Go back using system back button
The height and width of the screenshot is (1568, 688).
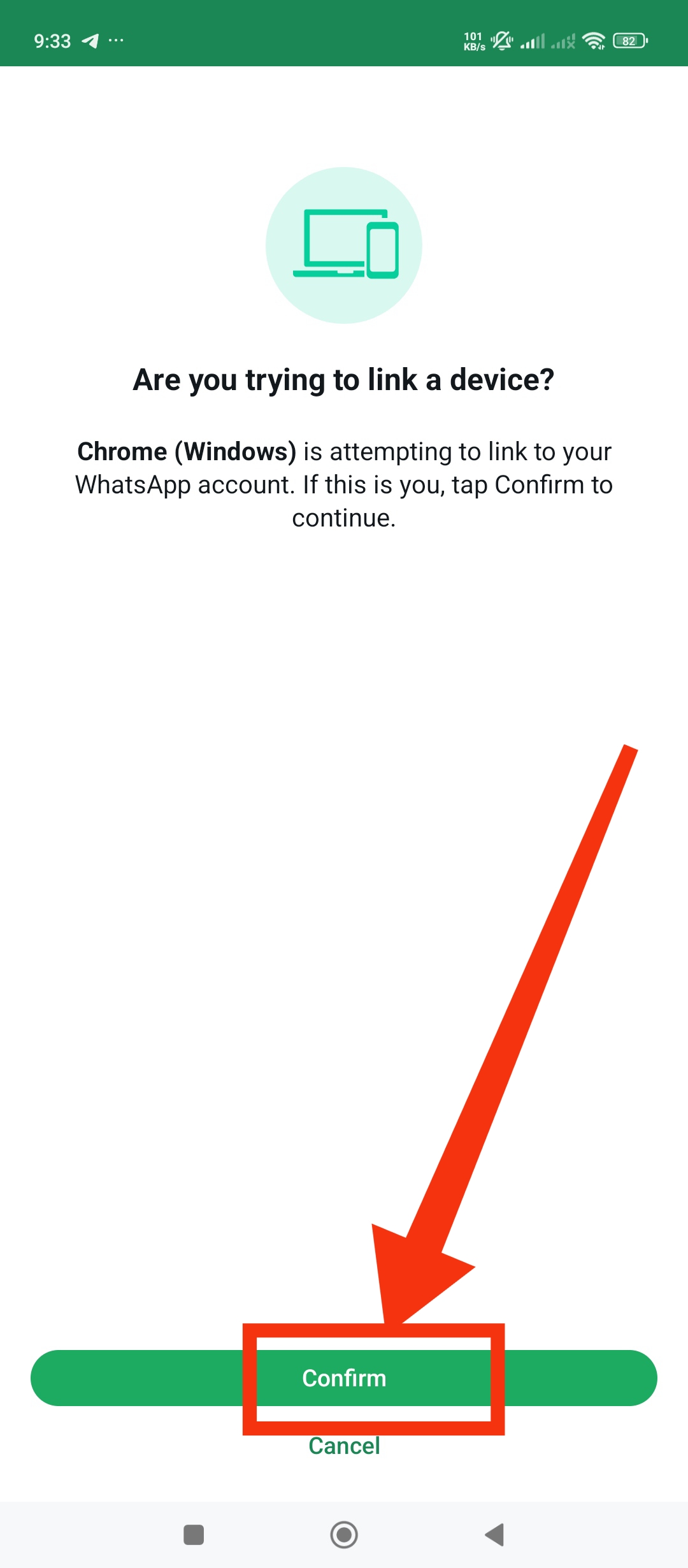(494, 1534)
